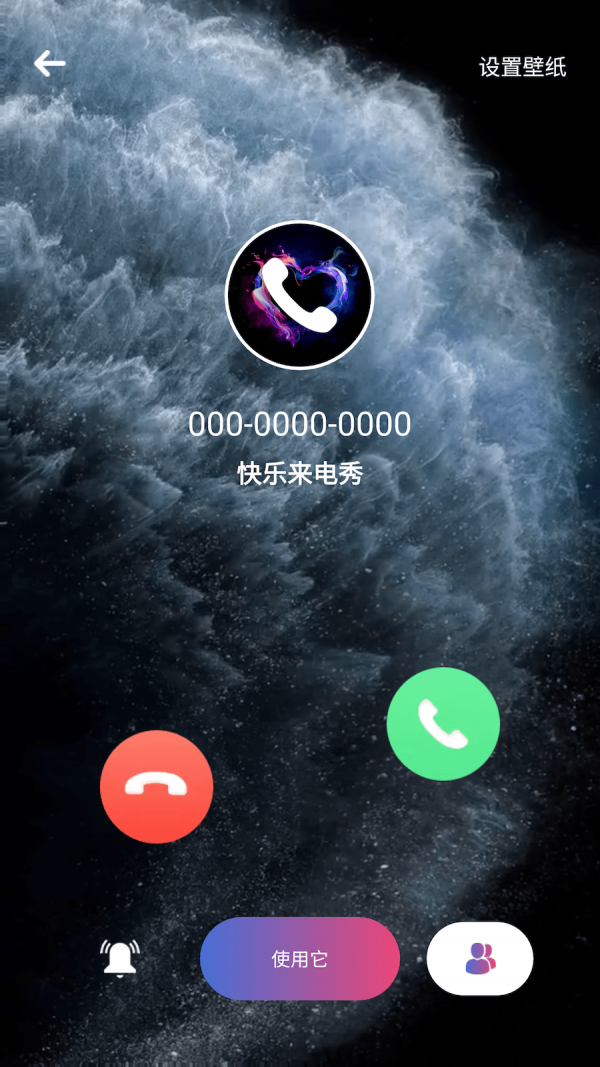Tap 设置壁纸 to set as wallpaper
Screen dimensions: 600x1067
(x=522, y=67)
